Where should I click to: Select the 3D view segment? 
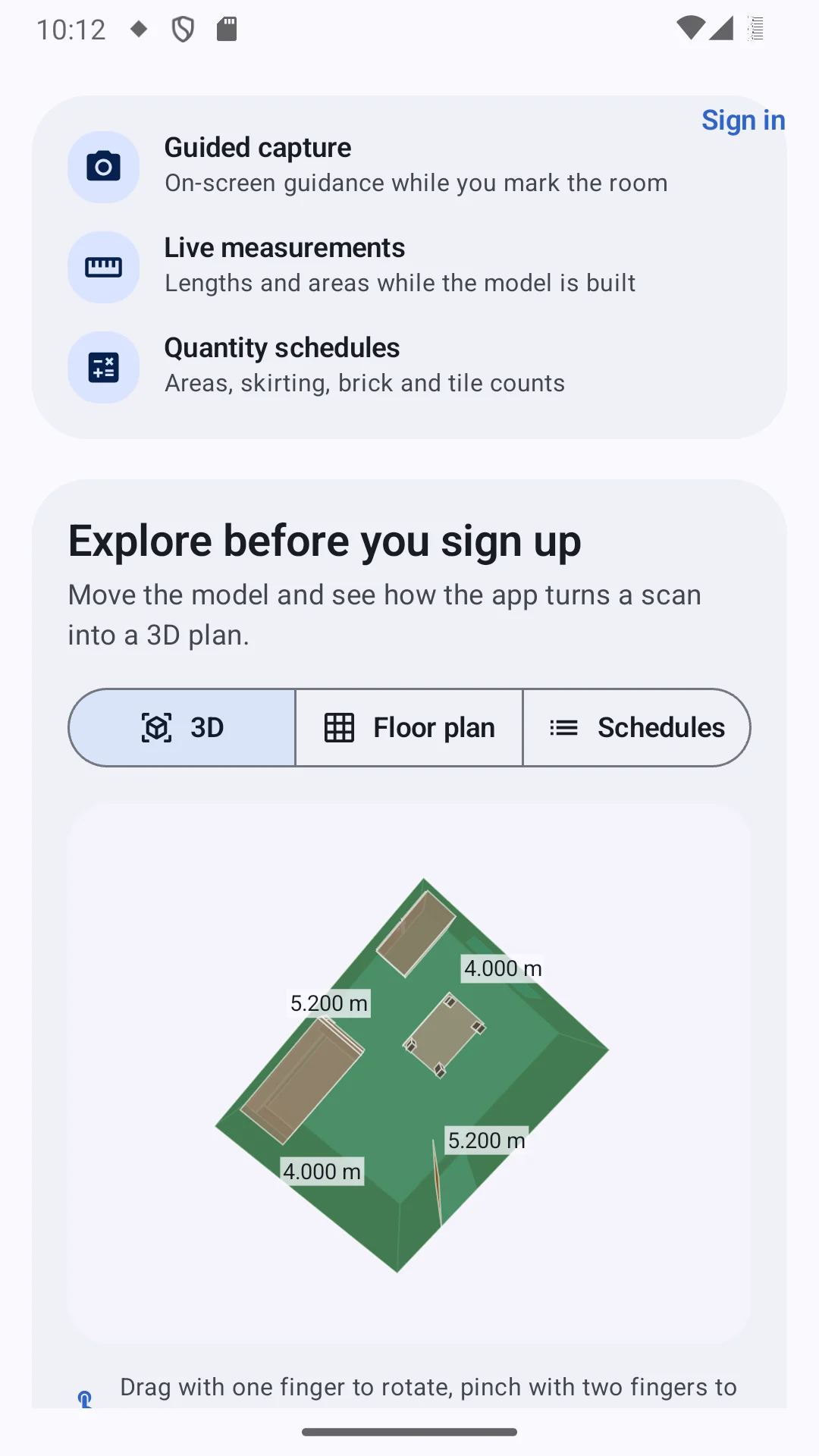point(182,728)
